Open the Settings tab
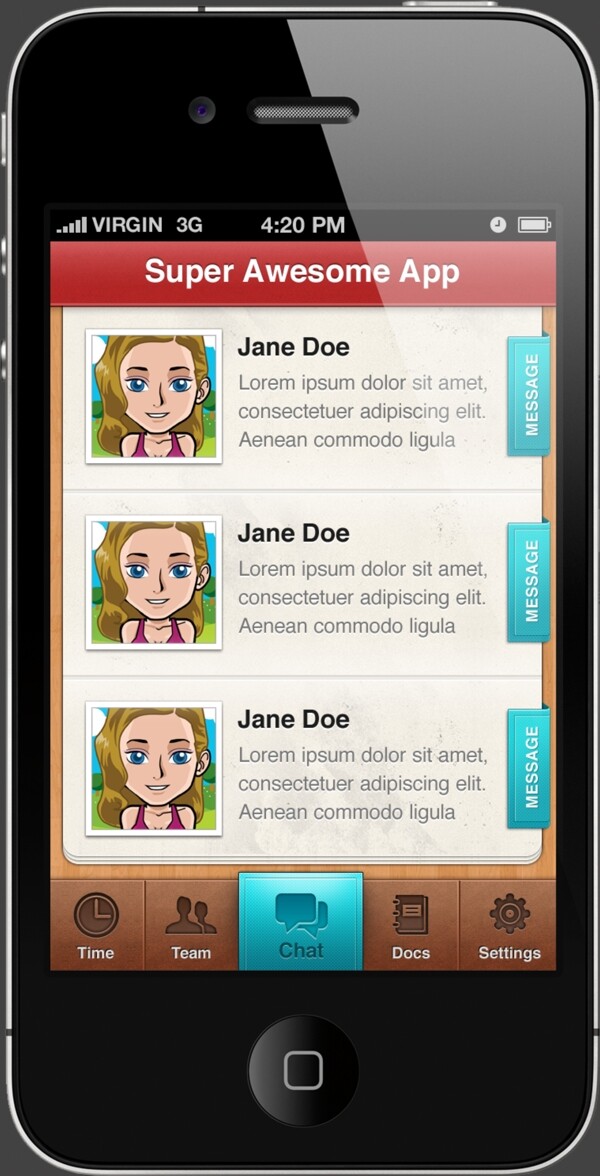This screenshot has height=1176, width=600. [x=509, y=926]
